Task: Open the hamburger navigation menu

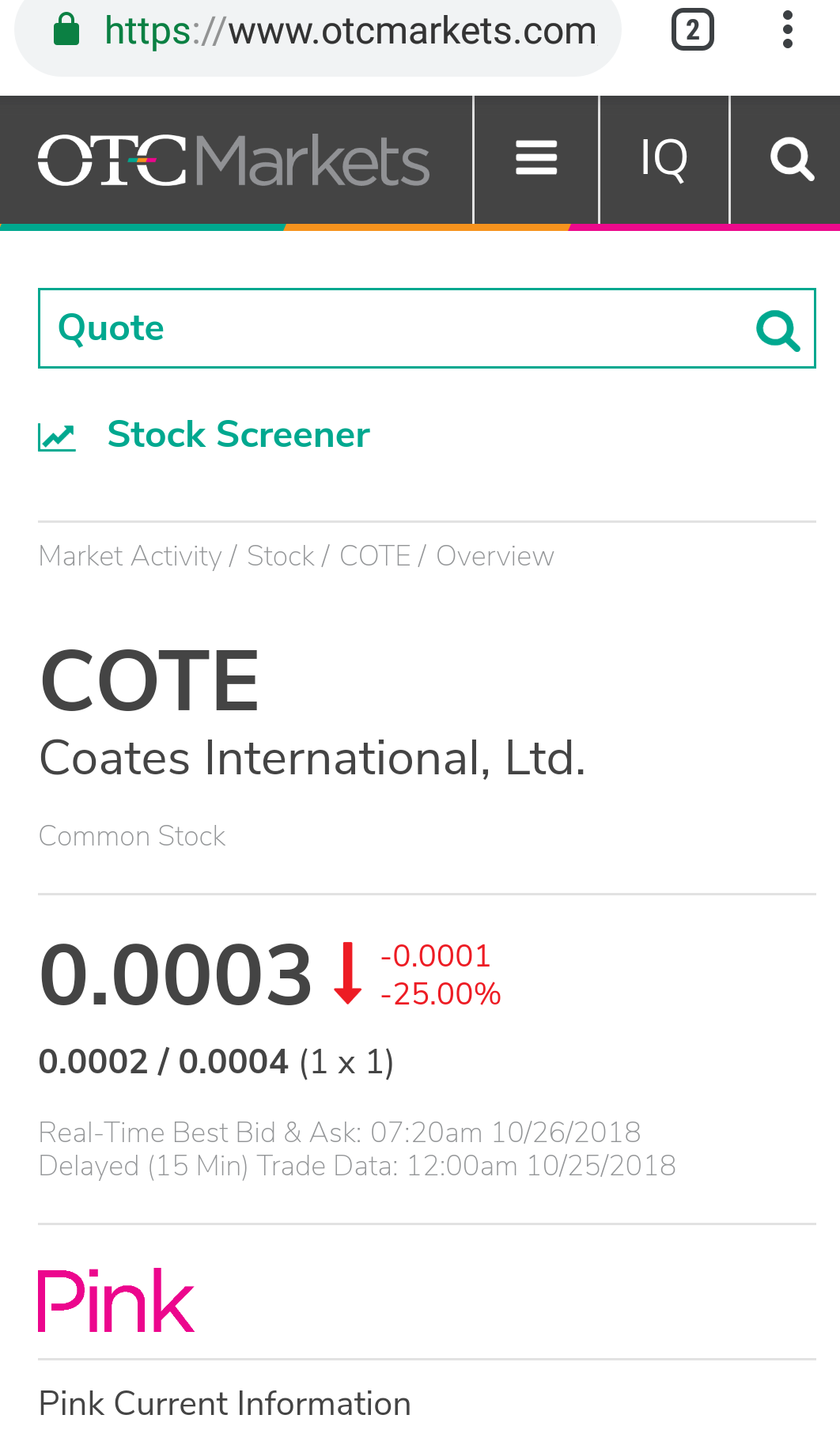Action: 536,158
